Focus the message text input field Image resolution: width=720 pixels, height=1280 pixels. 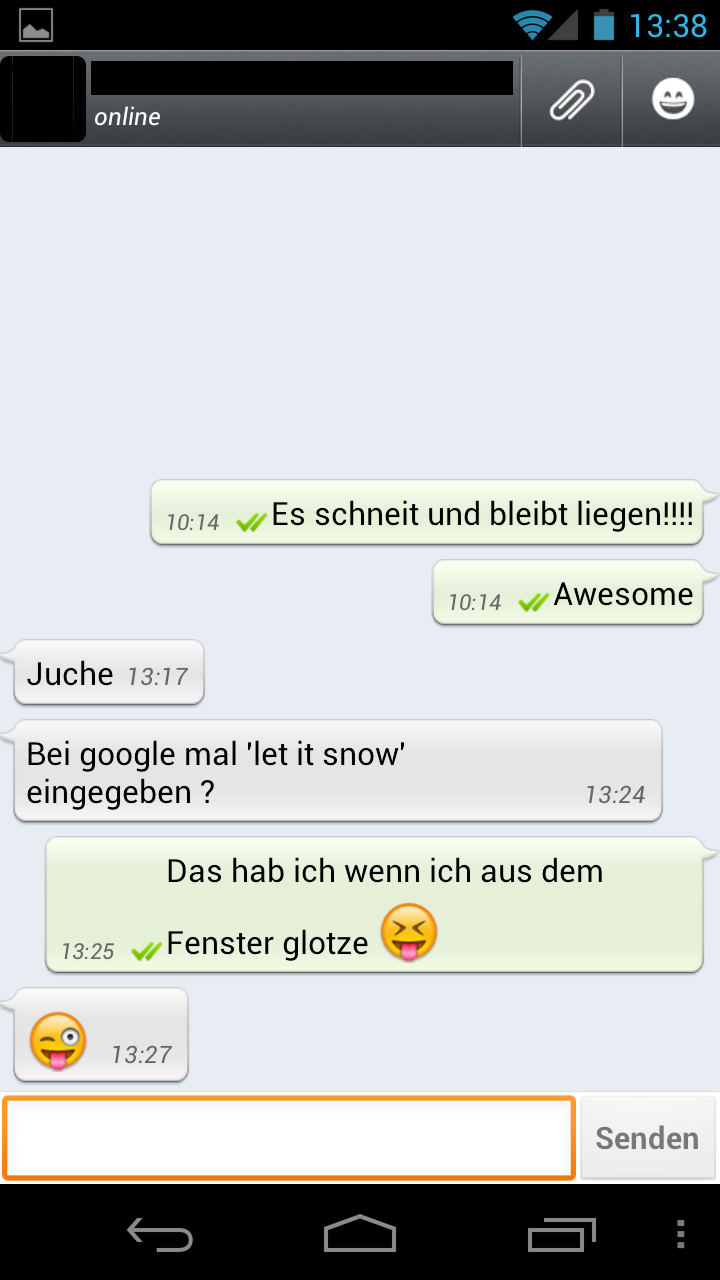tap(289, 1138)
